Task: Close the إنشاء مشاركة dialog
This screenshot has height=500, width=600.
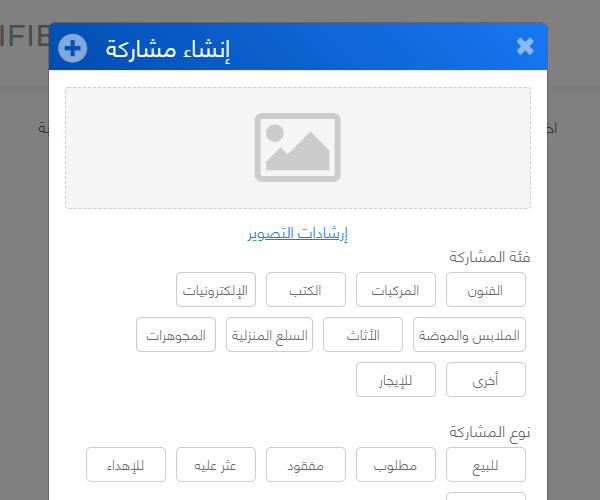Action: (x=525, y=46)
